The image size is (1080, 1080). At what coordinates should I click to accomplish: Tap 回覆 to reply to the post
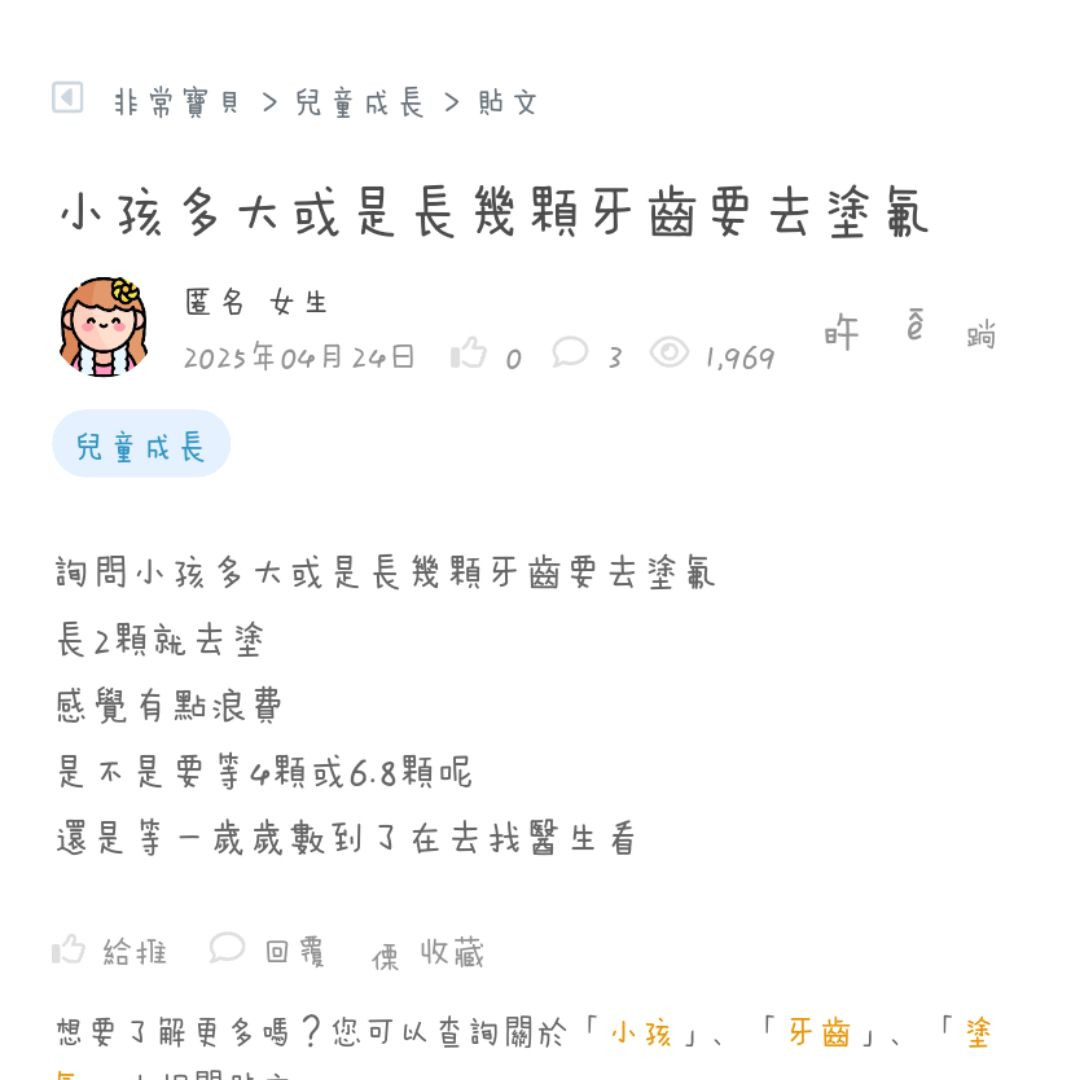coord(268,951)
